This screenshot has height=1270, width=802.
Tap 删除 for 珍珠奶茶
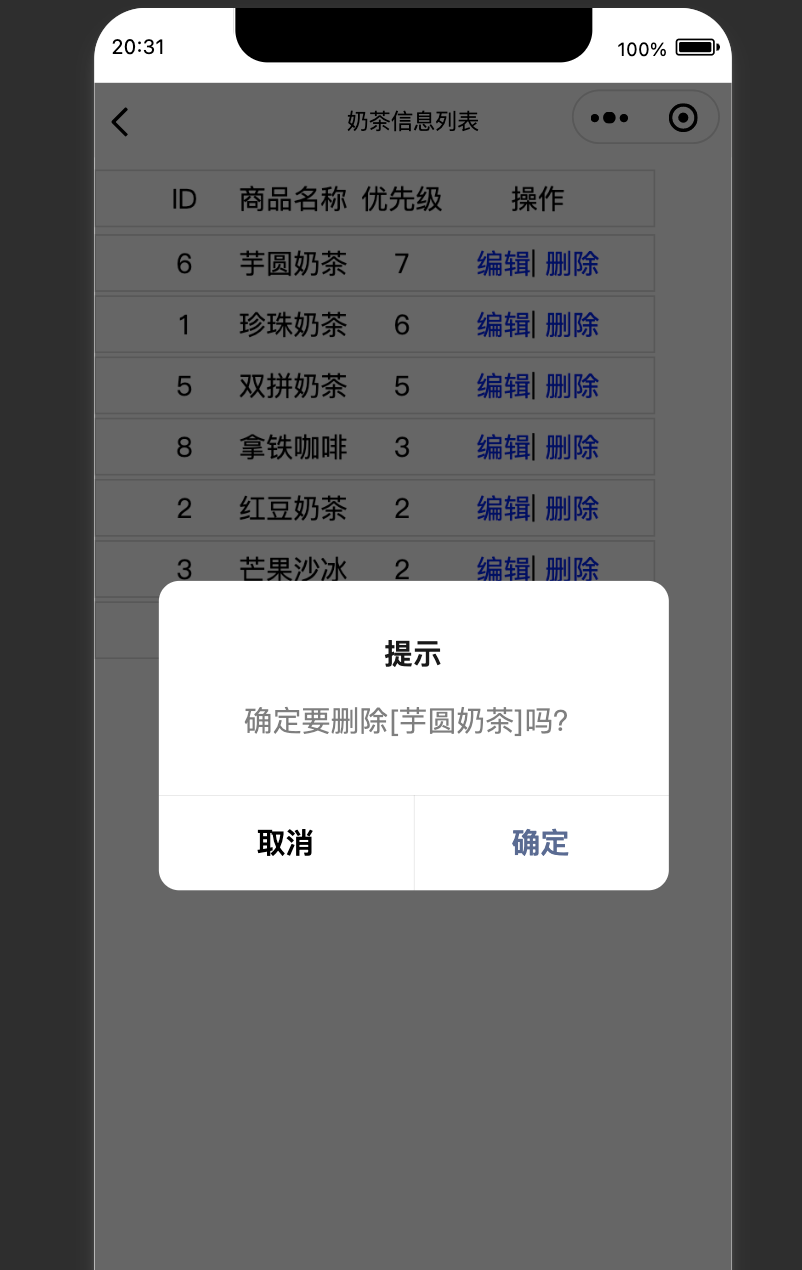(x=573, y=324)
